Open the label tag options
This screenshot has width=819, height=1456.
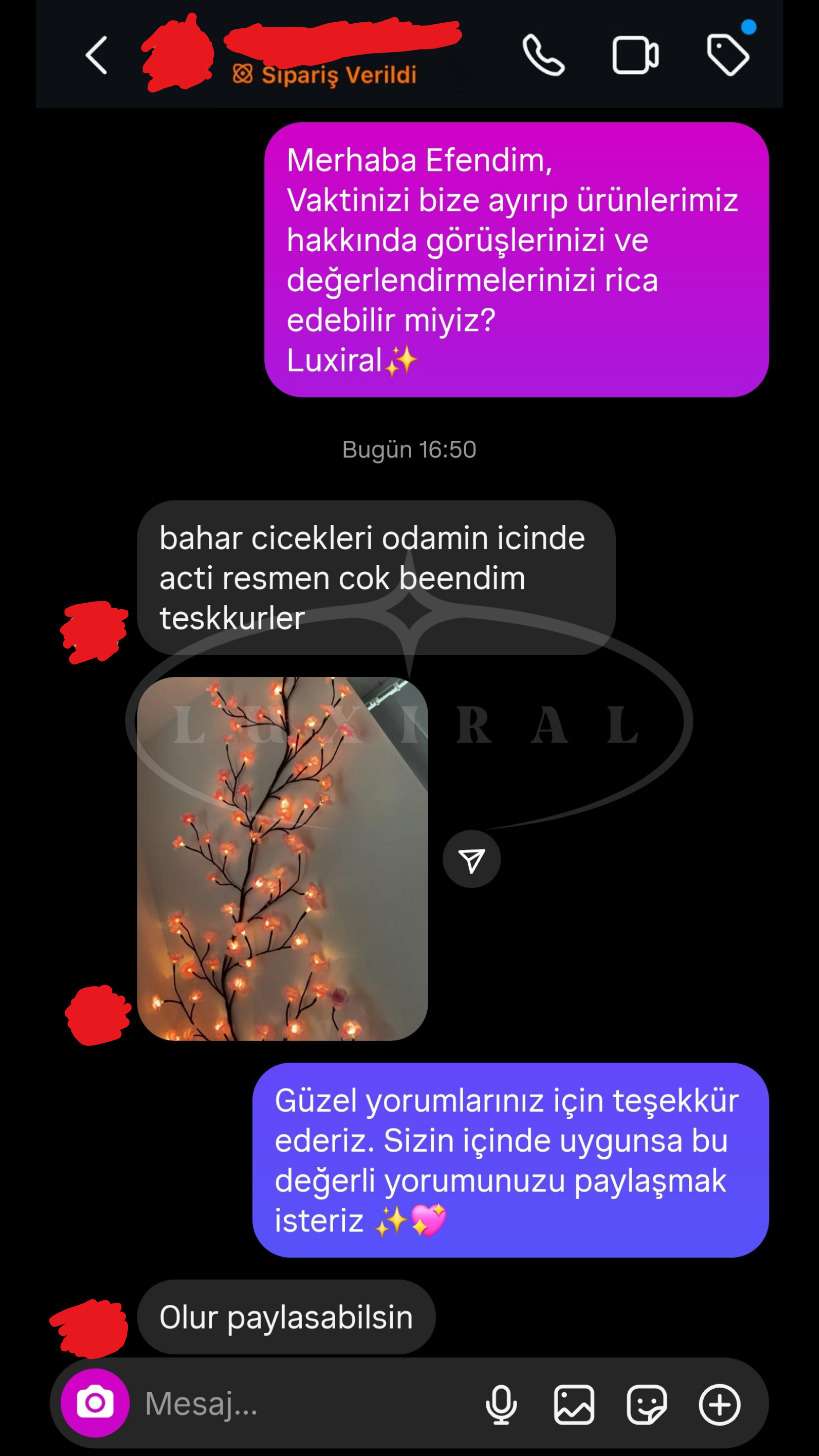[x=727, y=56]
